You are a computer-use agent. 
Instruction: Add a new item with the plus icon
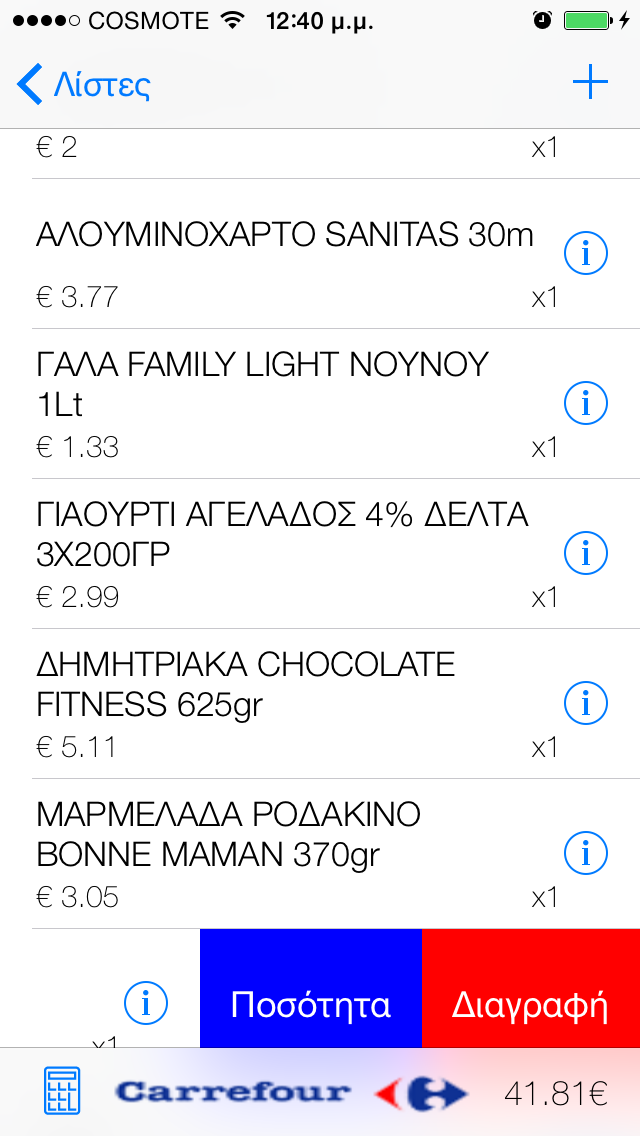coord(590,83)
